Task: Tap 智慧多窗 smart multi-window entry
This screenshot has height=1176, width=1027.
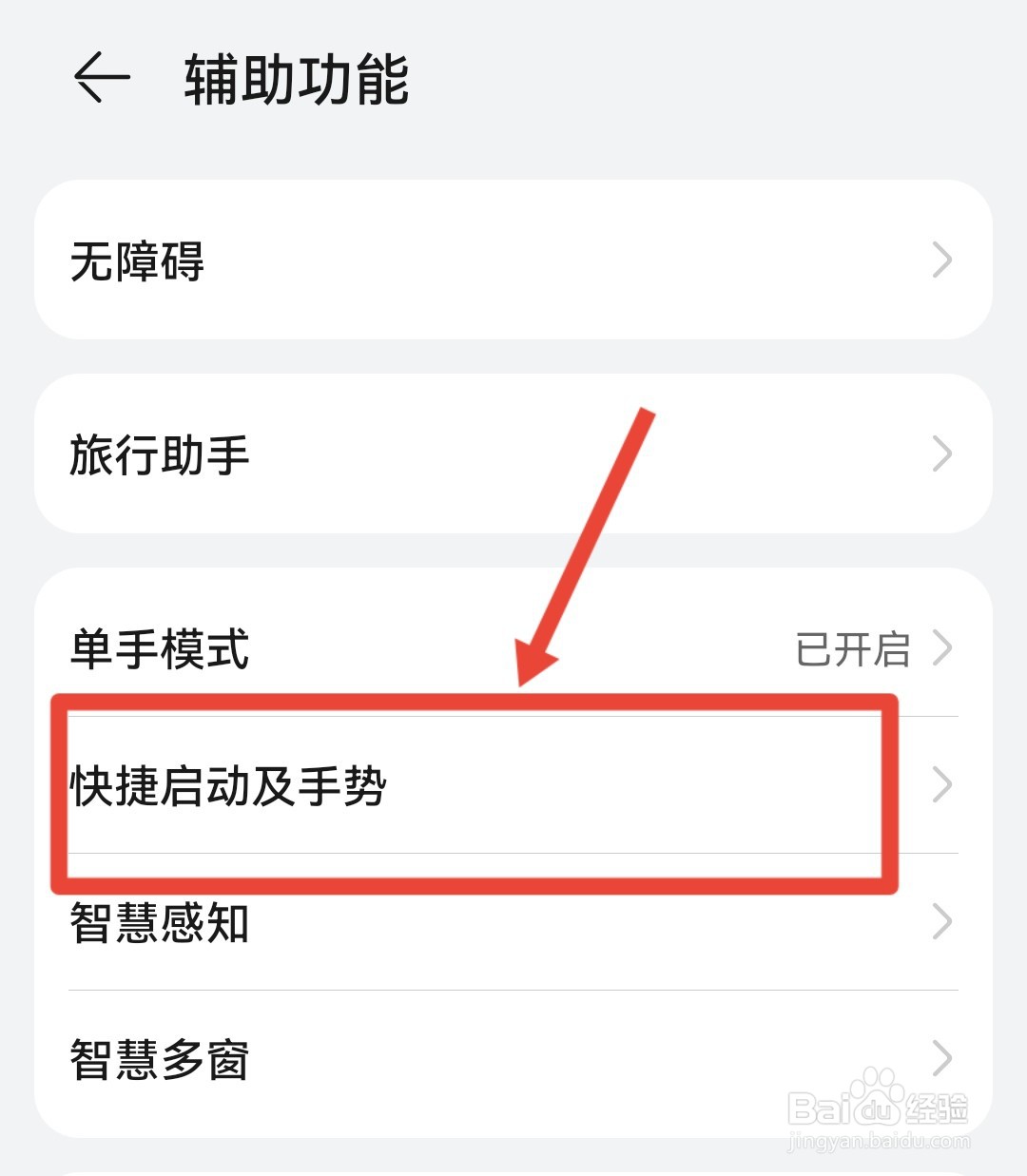Action: tap(380, 1057)
